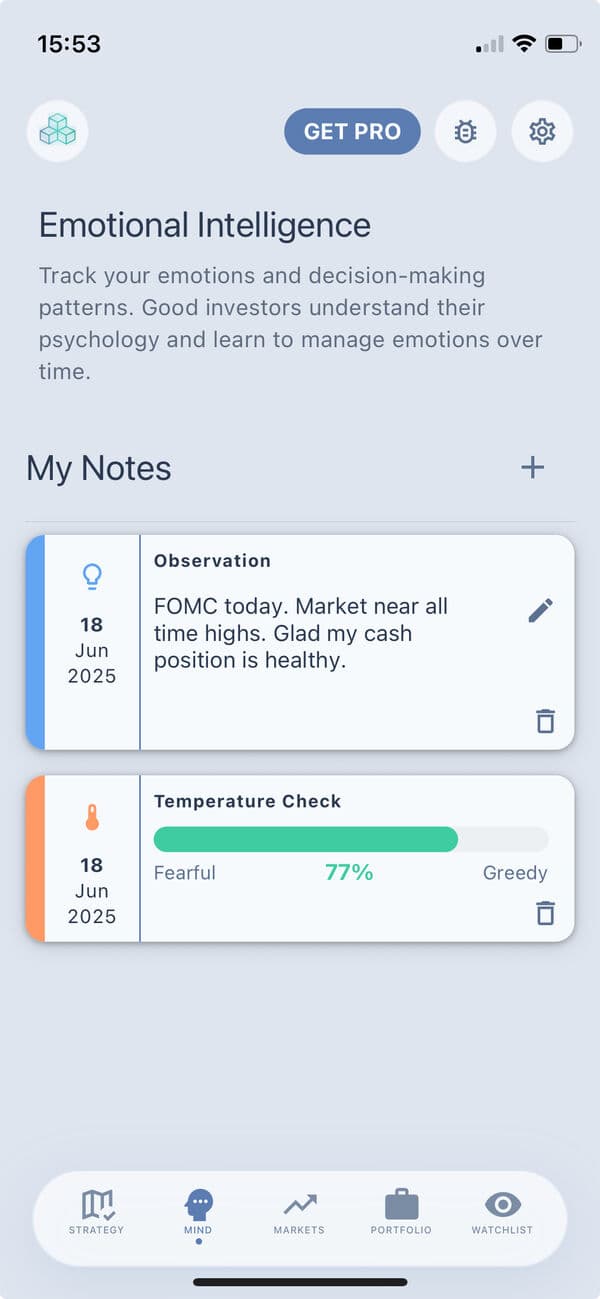
Task: Open settings via the gear icon
Action: pyautogui.click(x=542, y=131)
